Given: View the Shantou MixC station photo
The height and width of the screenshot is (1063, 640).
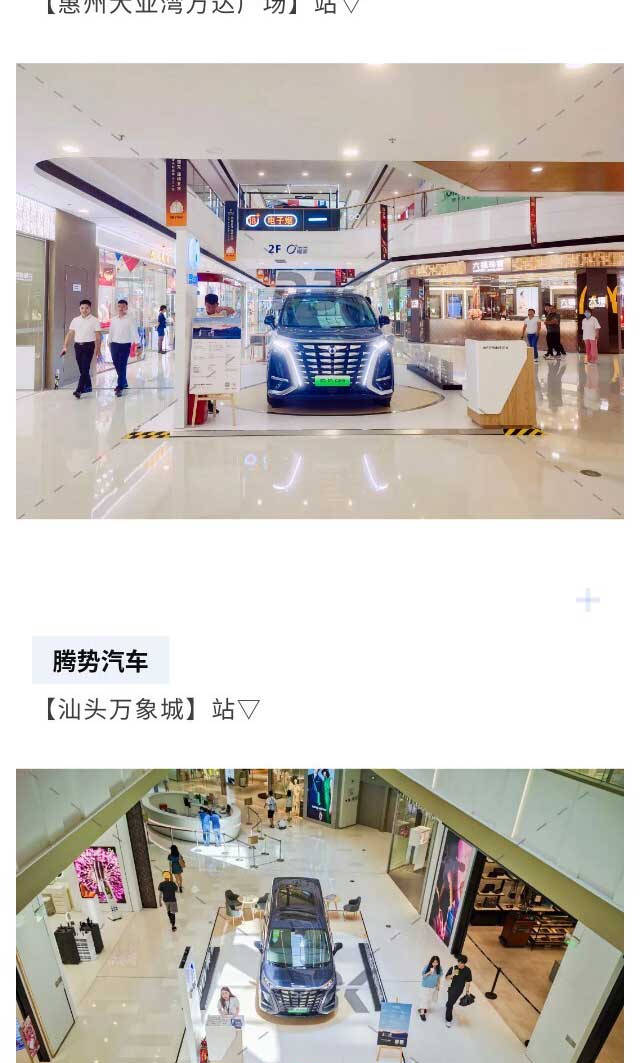Looking at the screenshot, I should tap(320, 915).
